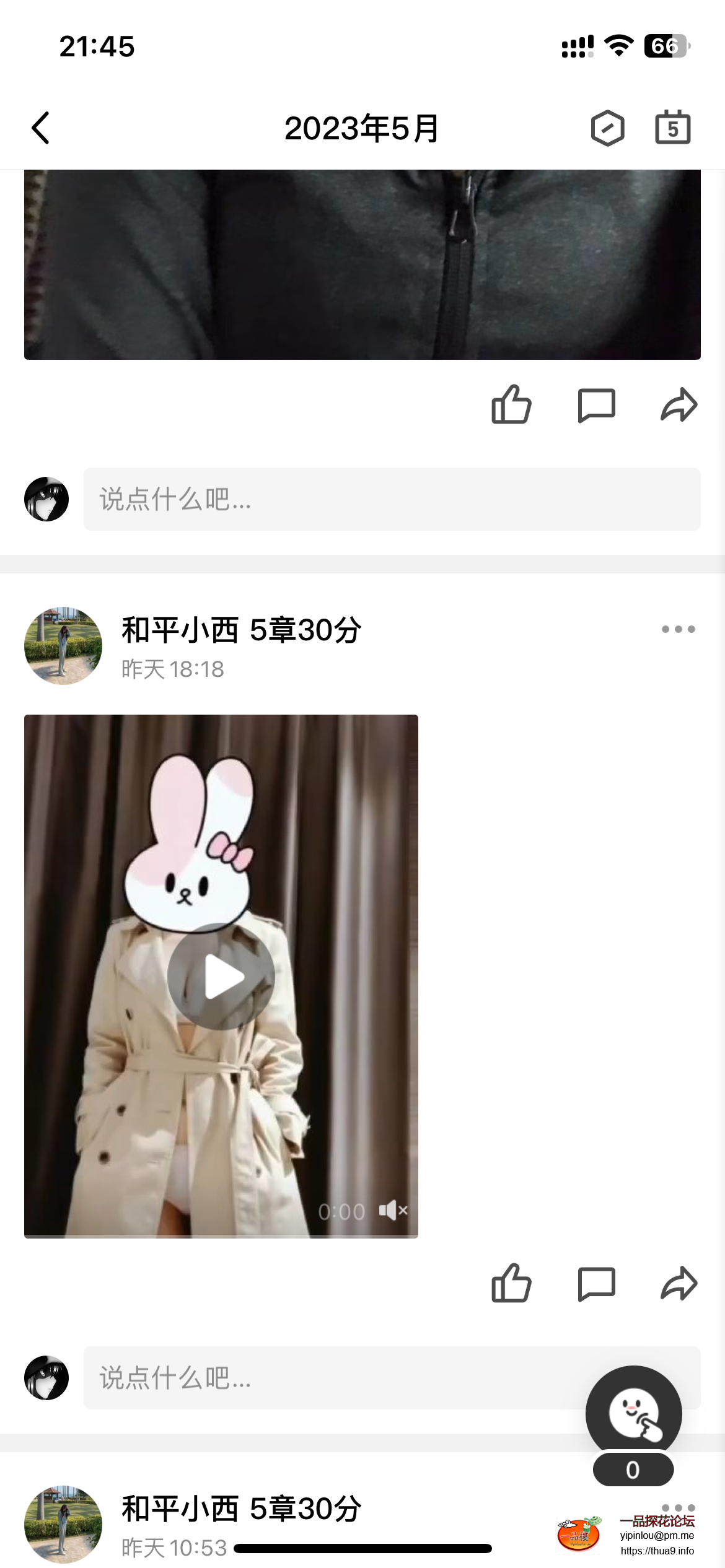Tap the floating emoji face button
Screen dimensions: 725x1568
click(x=633, y=1414)
